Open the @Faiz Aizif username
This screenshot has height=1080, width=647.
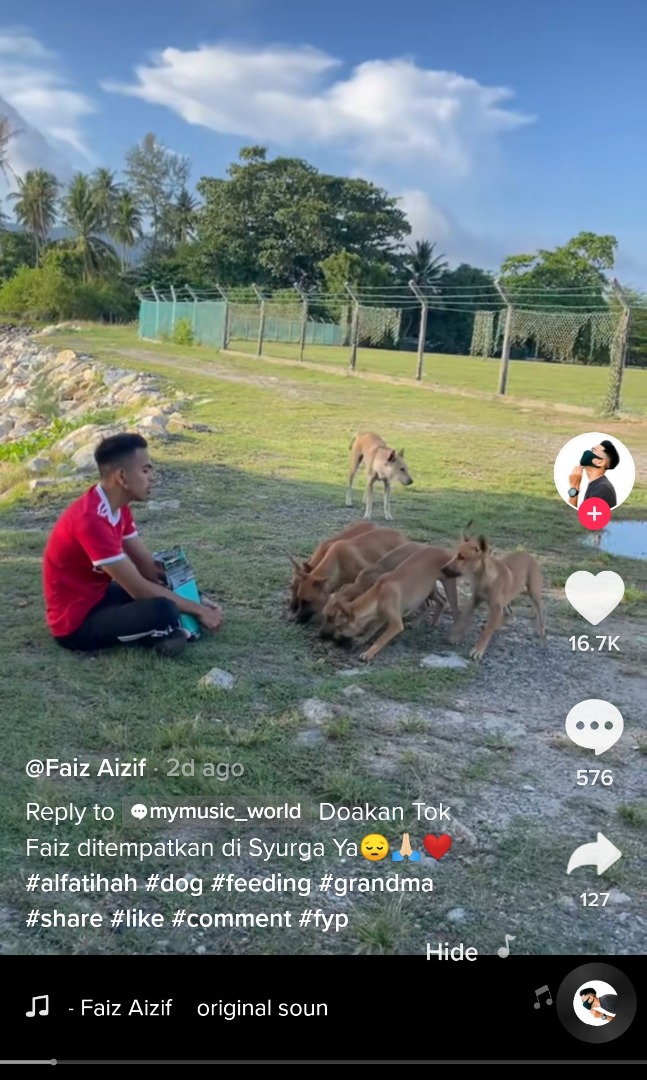pos(86,768)
